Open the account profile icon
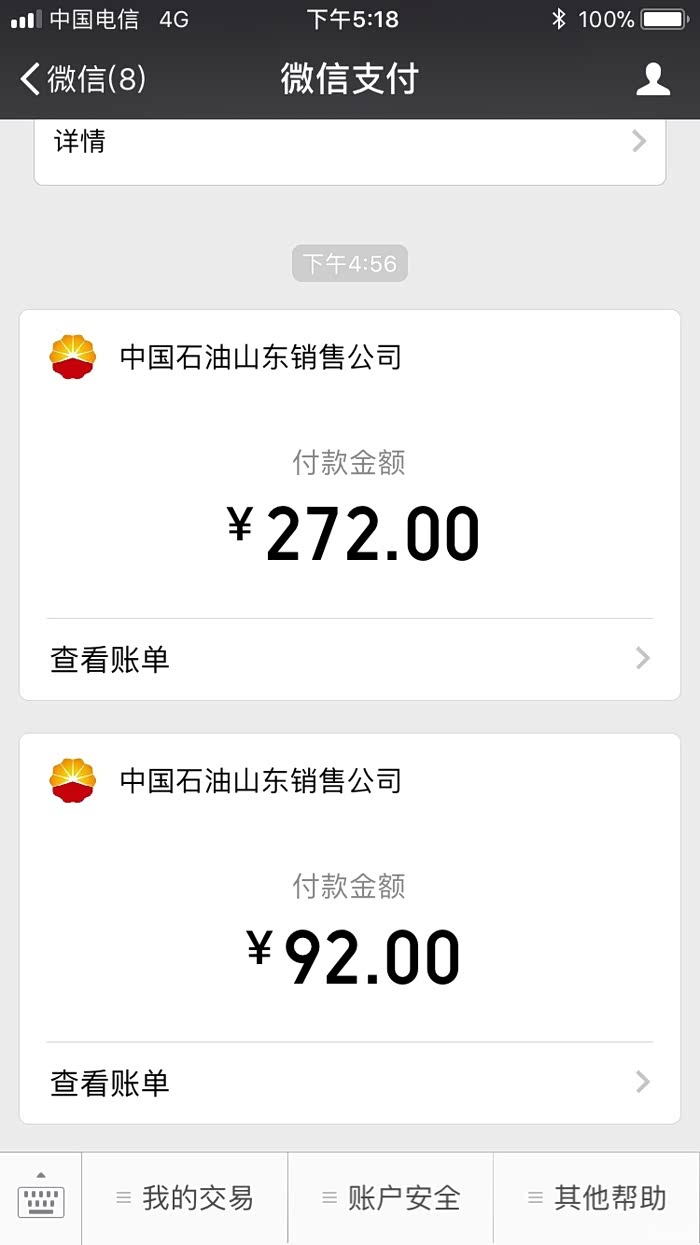This screenshot has height=1245, width=700. click(x=653, y=79)
